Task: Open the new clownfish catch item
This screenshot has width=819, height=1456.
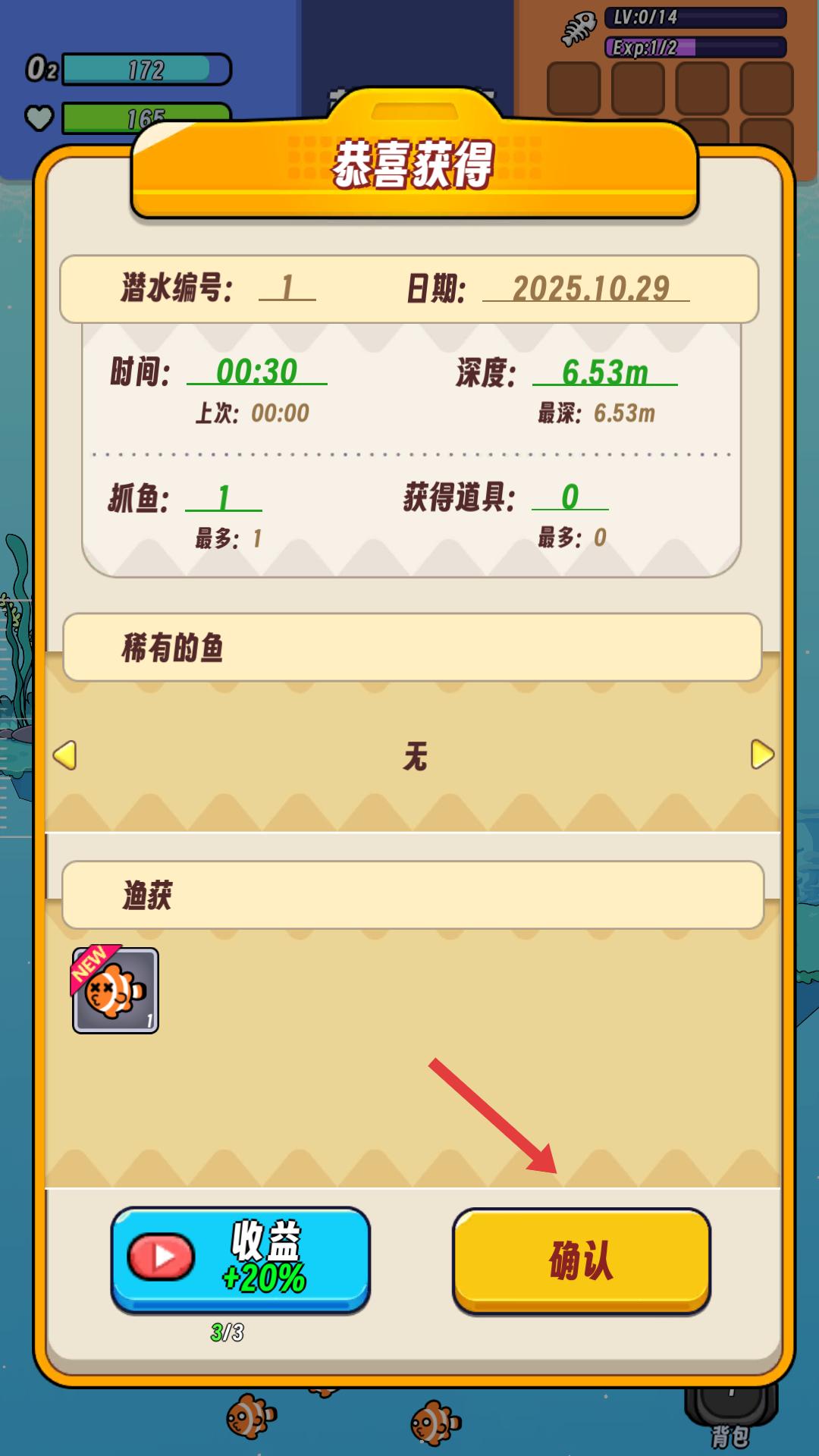Action: pyautogui.click(x=115, y=990)
